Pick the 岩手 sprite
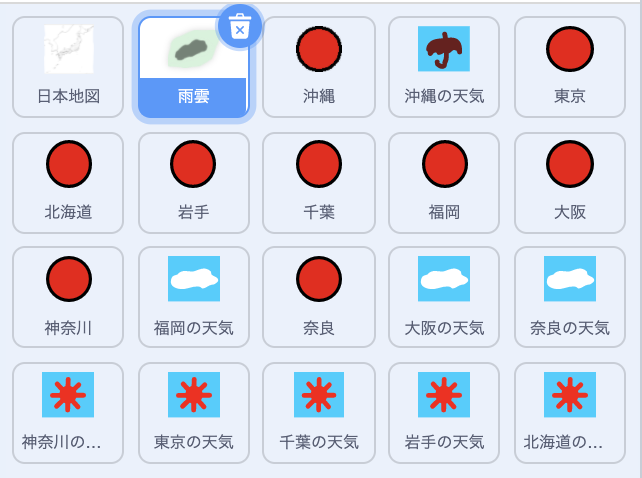The image size is (642, 478). 193,182
